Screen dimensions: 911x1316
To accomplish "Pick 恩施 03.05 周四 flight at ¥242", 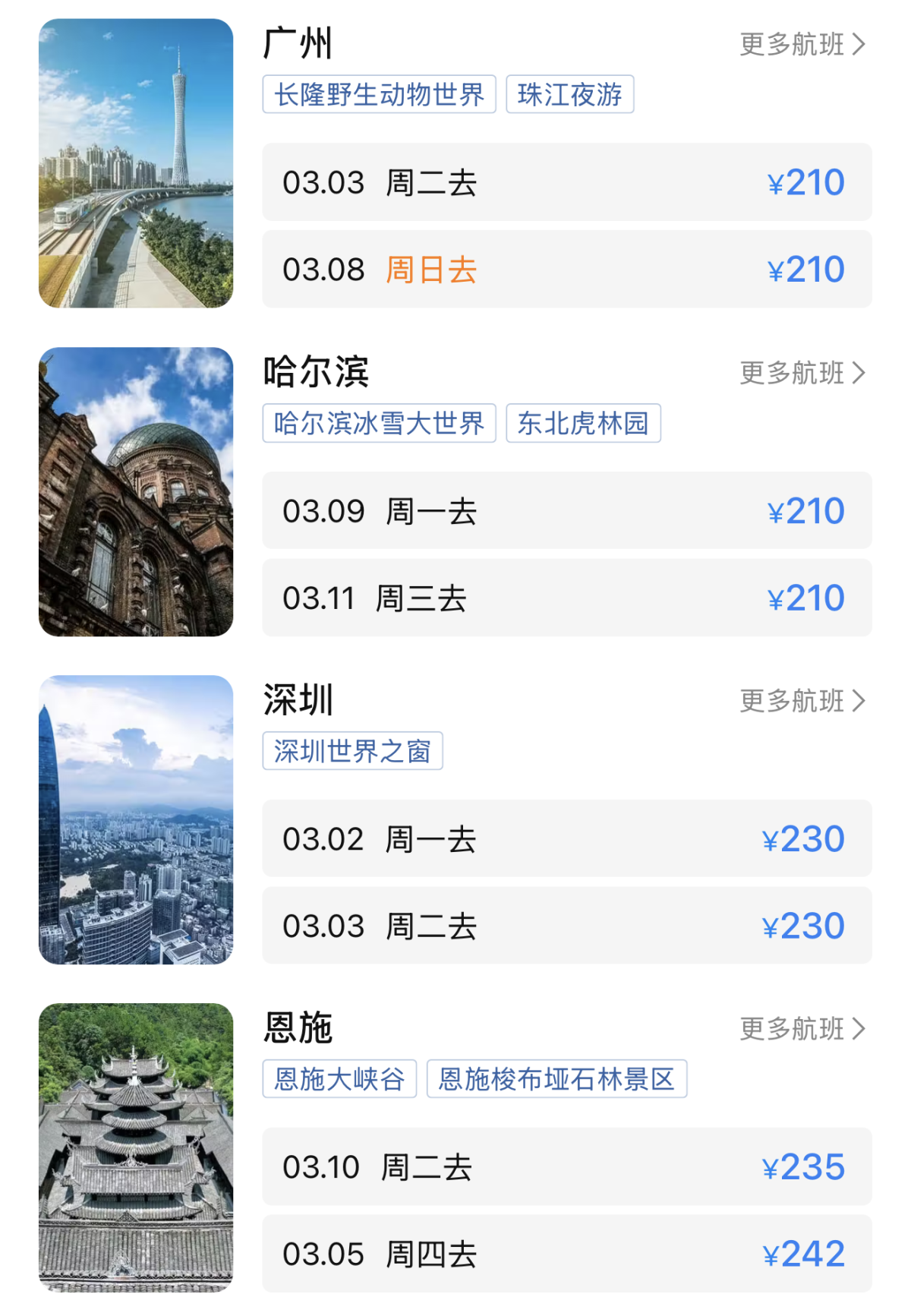I will coord(566,1254).
